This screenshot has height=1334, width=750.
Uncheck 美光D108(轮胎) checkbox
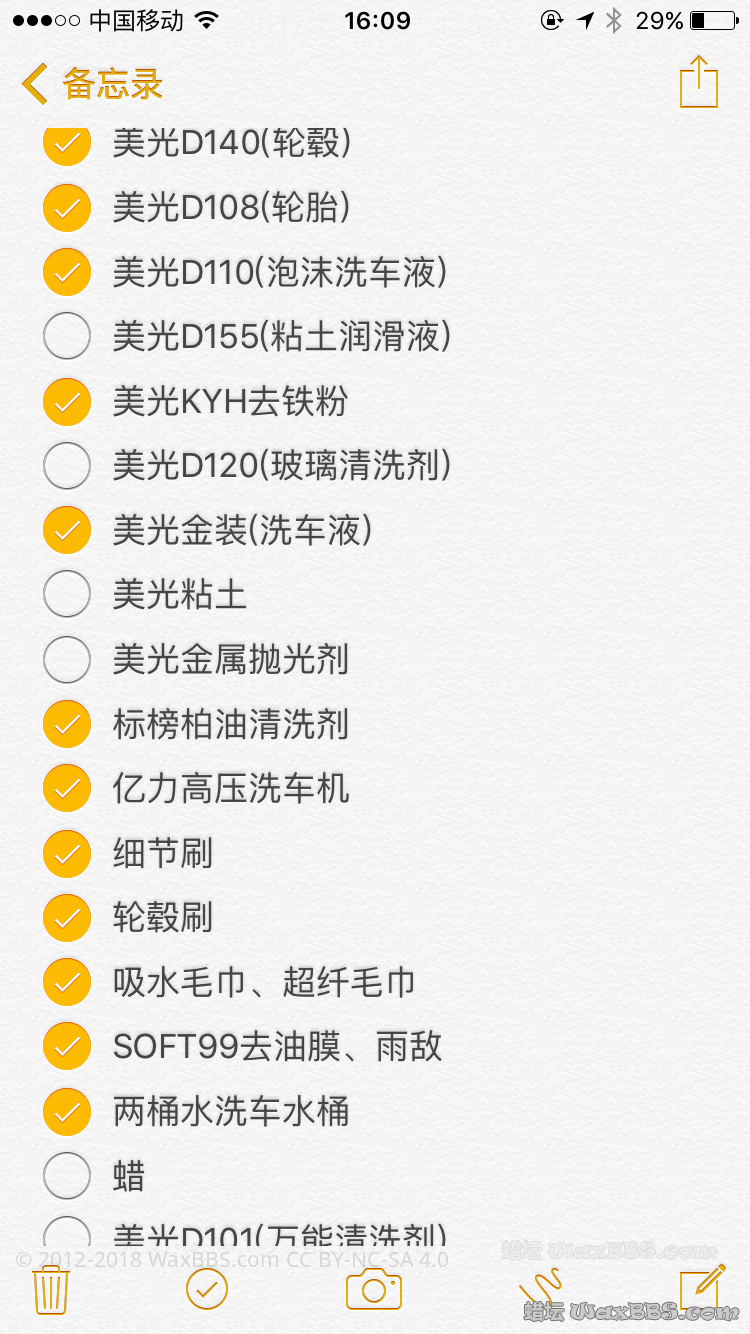point(67,208)
